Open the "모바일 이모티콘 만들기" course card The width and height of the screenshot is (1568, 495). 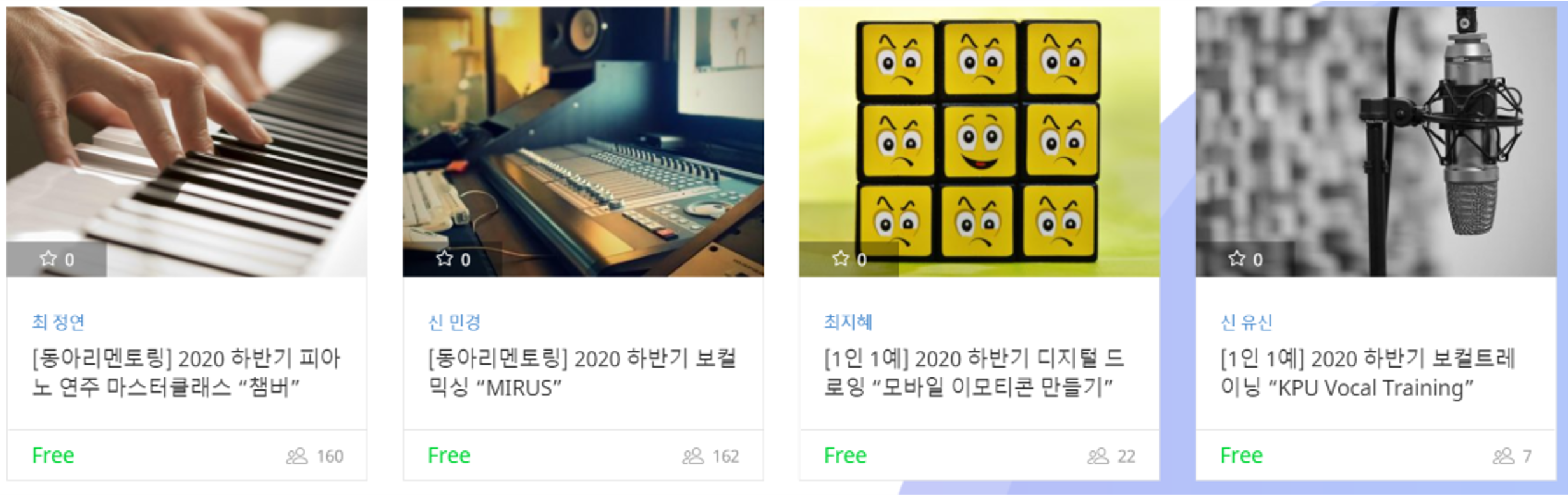[x=974, y=373]
